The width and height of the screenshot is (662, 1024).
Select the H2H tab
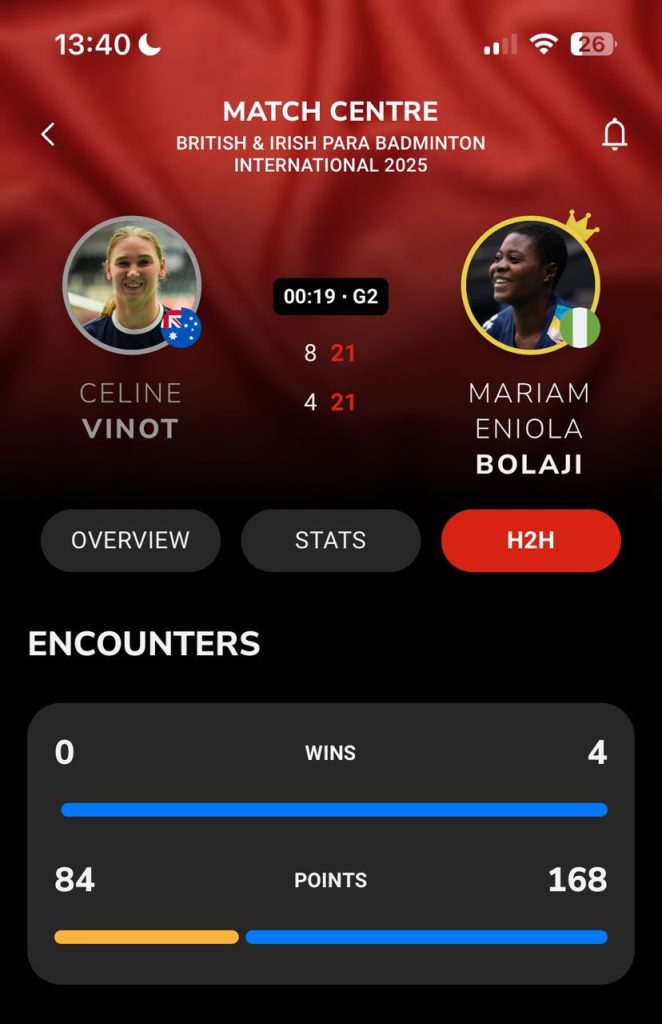(530, 540)
